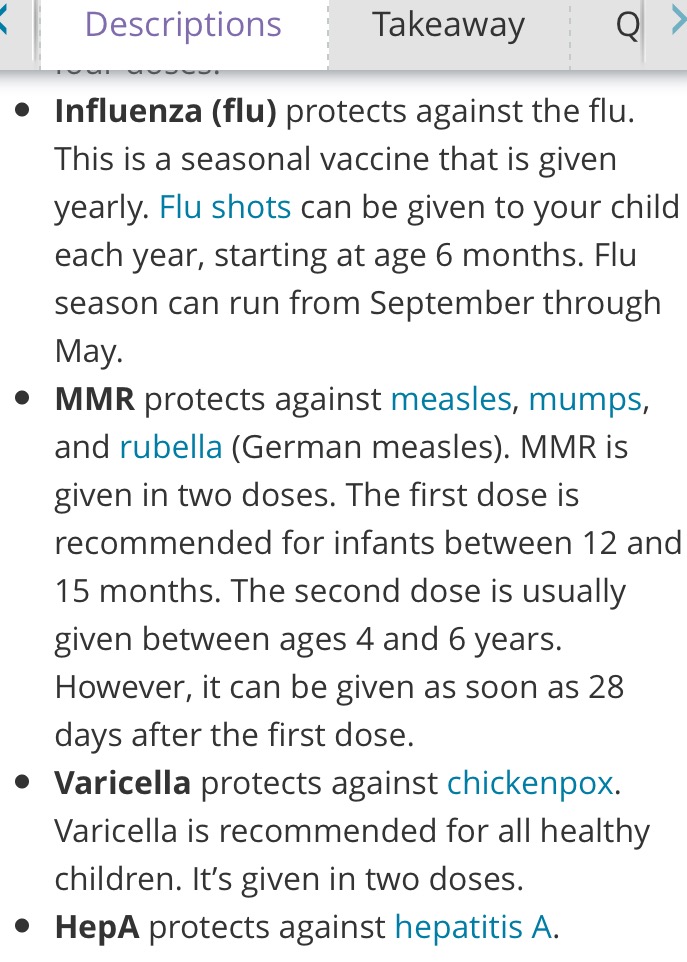Open the Flu shots link

point(225,207)
